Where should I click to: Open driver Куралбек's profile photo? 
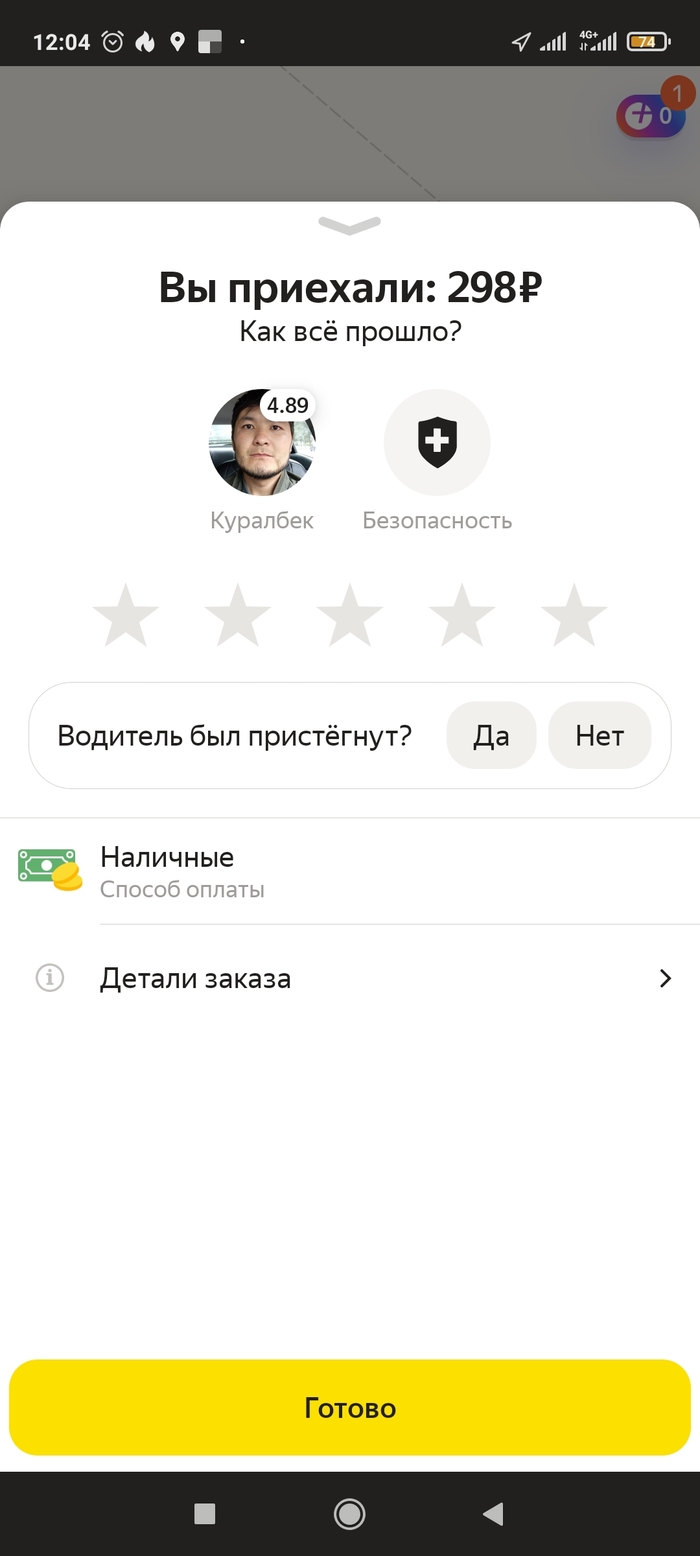pyautogui.click(x=262, y=443)
